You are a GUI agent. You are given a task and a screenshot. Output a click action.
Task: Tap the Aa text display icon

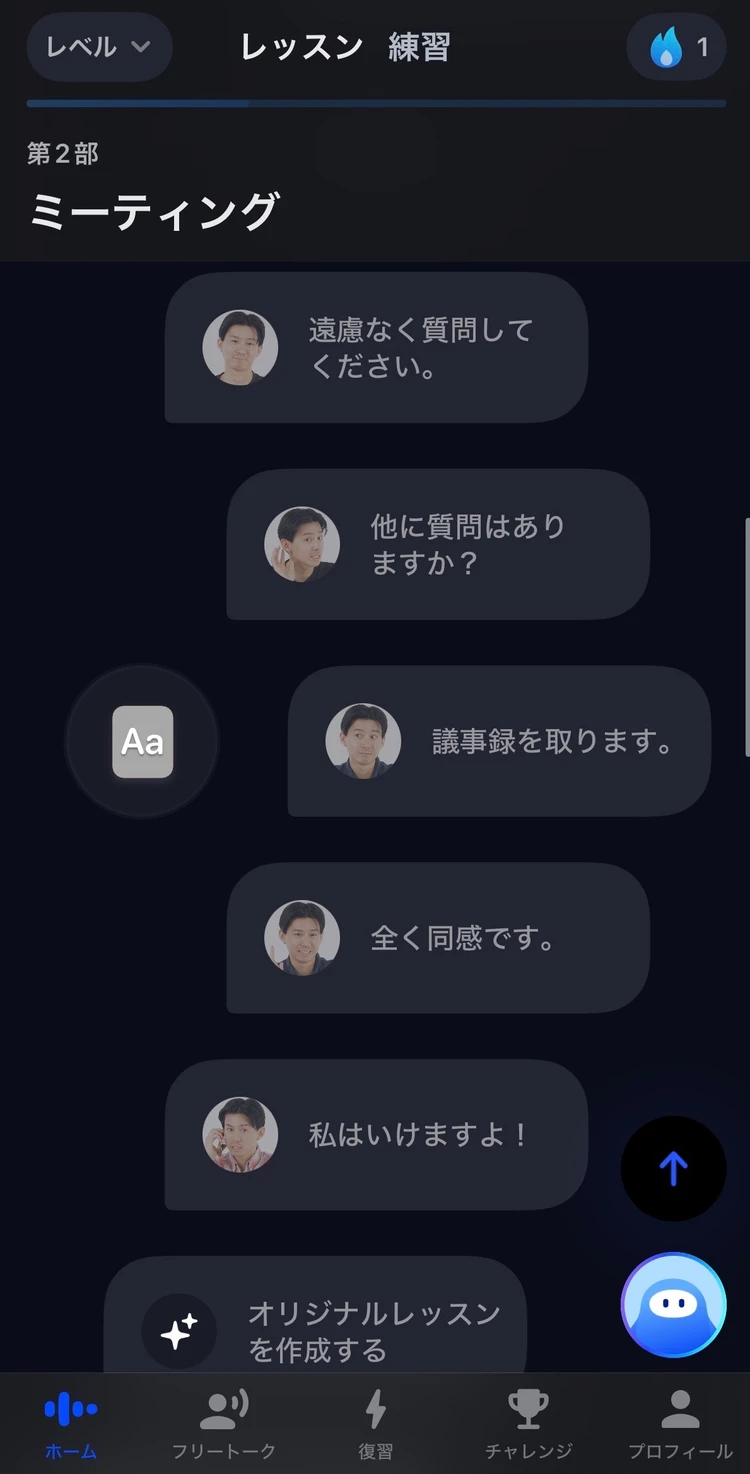pos(142,741)
